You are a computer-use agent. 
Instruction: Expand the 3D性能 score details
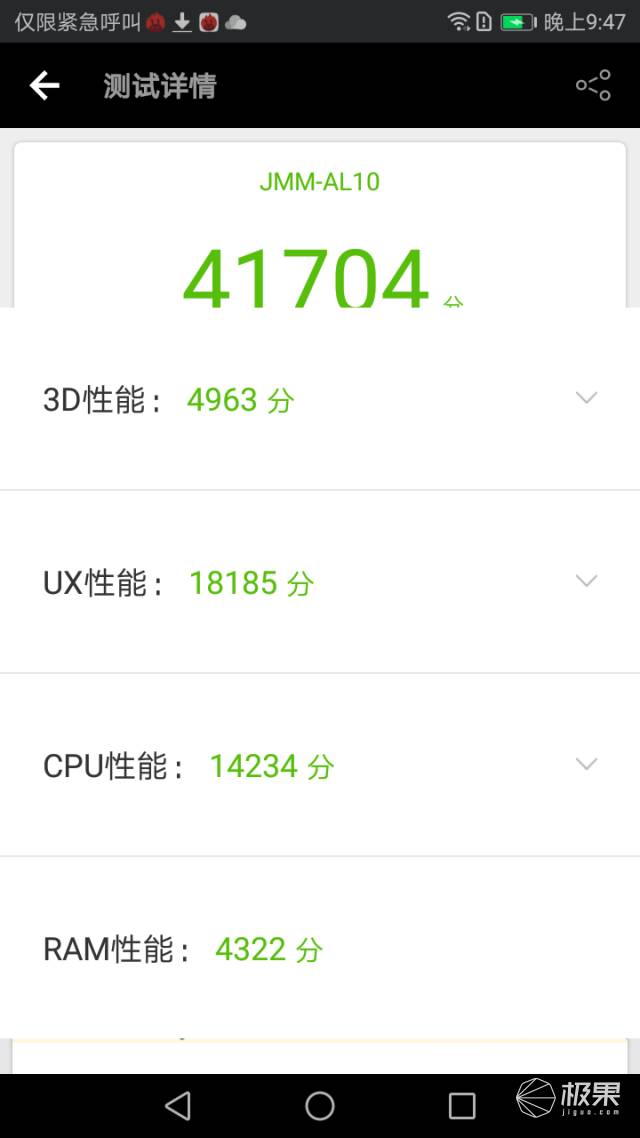pos(587,398)
